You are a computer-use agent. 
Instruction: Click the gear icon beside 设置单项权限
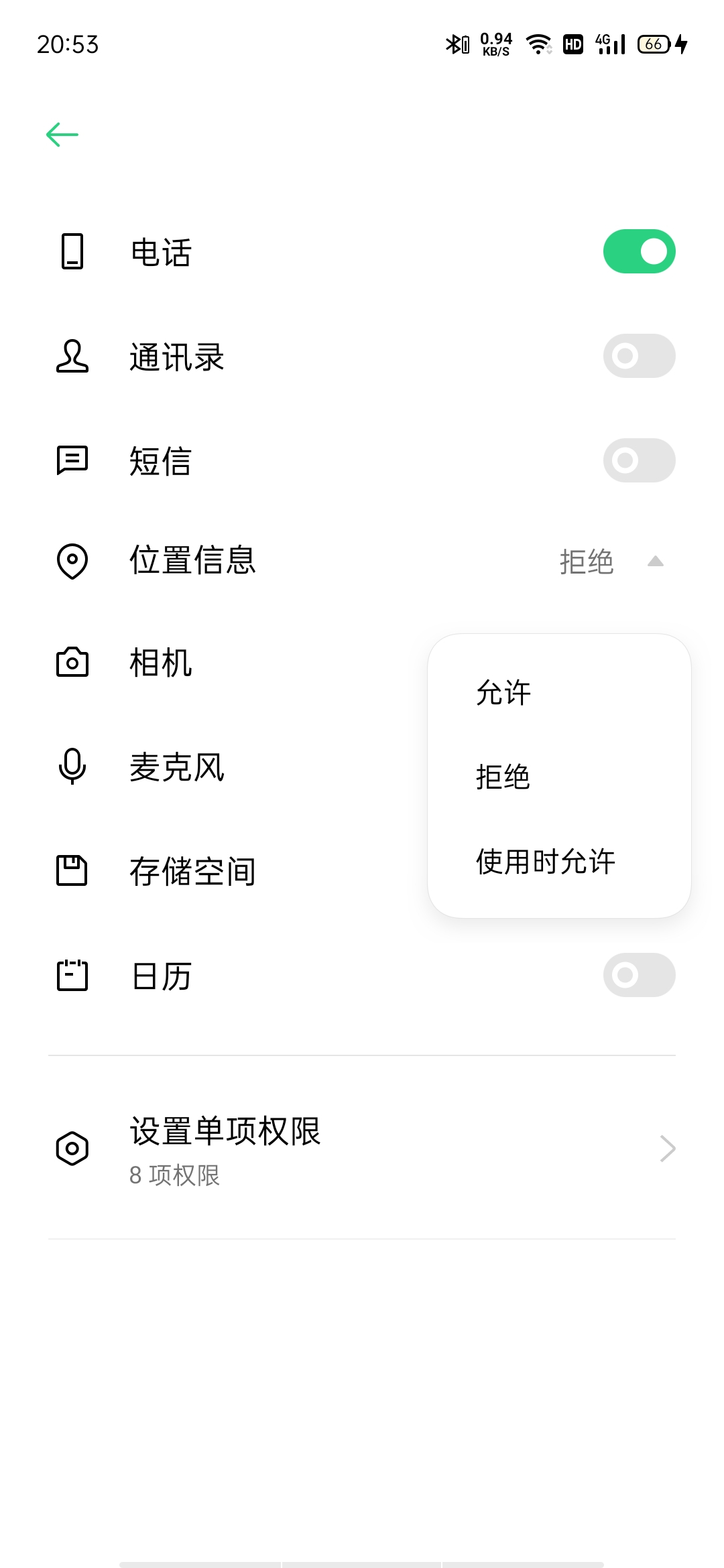(x=72, y=1147)
